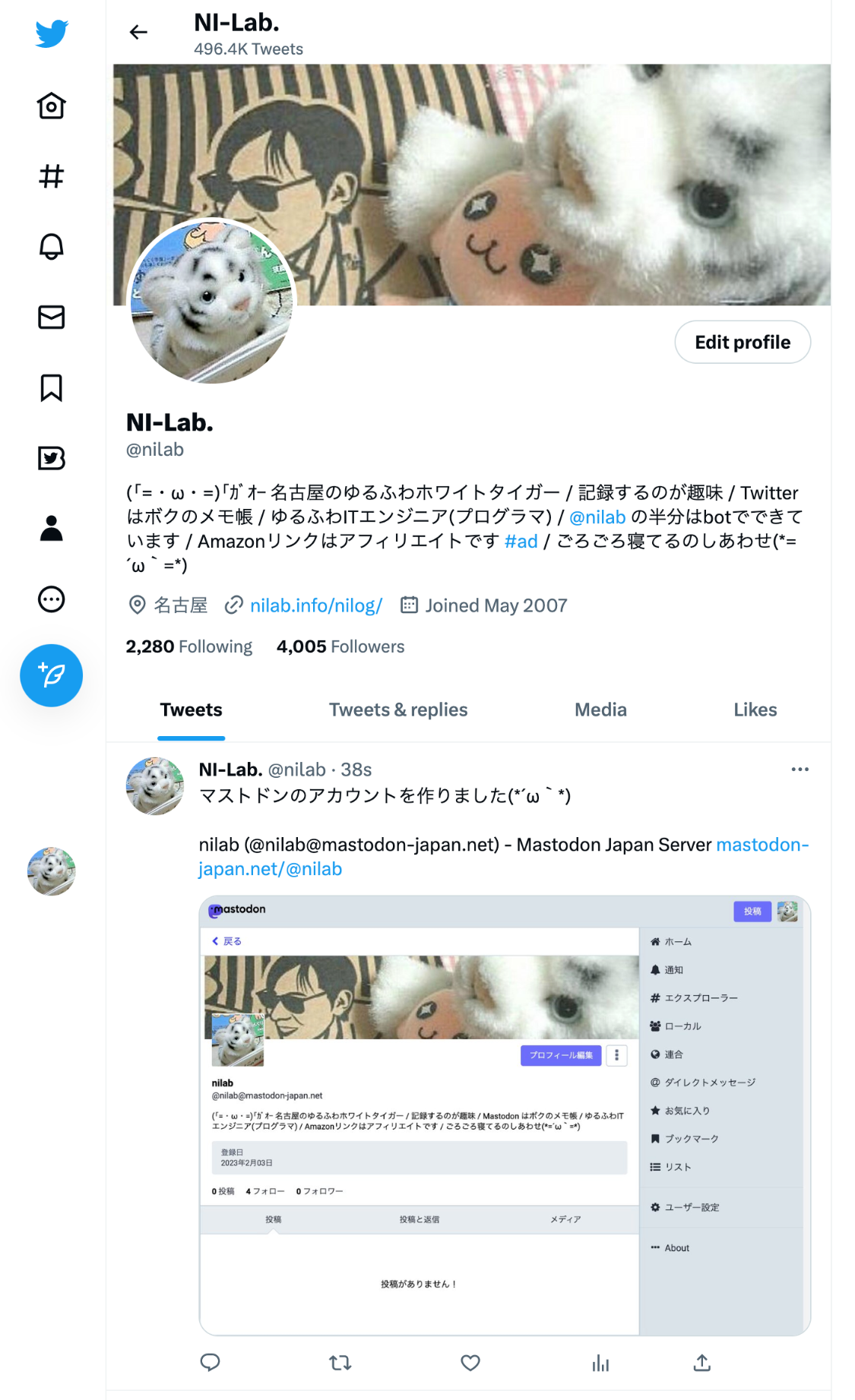View the 4,005 Followers list
The image size is (855, 1400).
pyautogui.click(x=340, y=646)
